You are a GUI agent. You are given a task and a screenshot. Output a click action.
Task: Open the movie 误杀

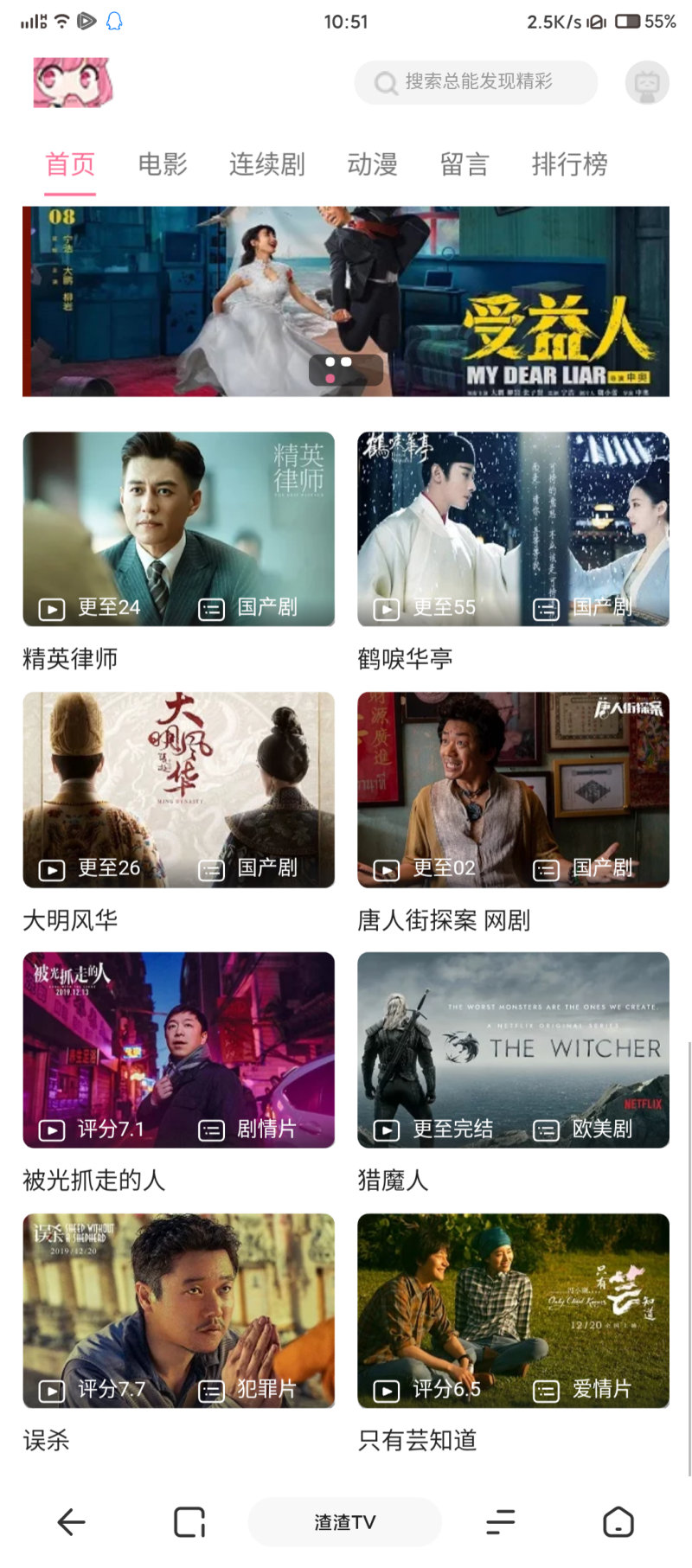[178, 1310]
